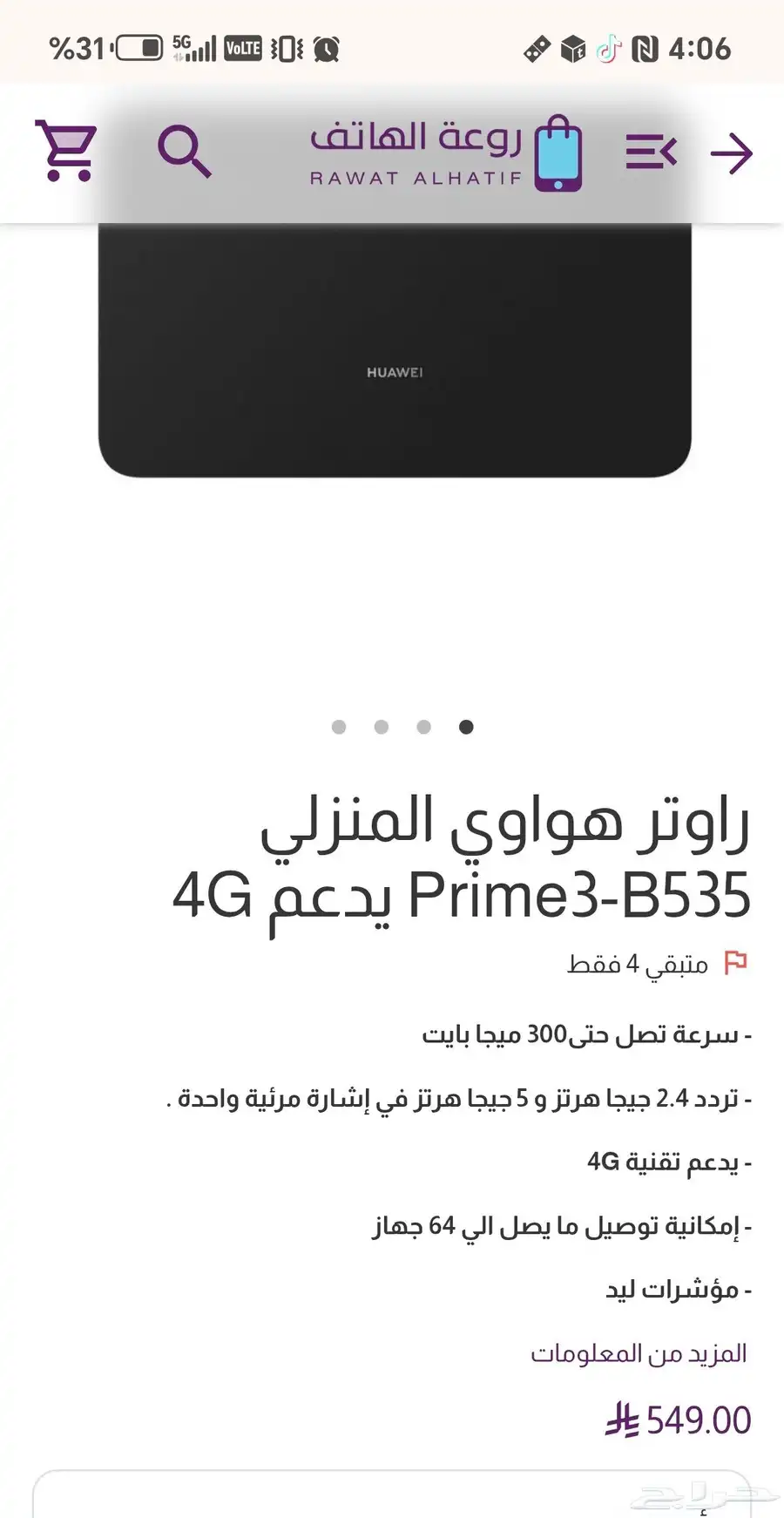Open the Rawat Alhatif store home logo
The width and height of the screenshot is (784, 1518).
tap(445, 153)
